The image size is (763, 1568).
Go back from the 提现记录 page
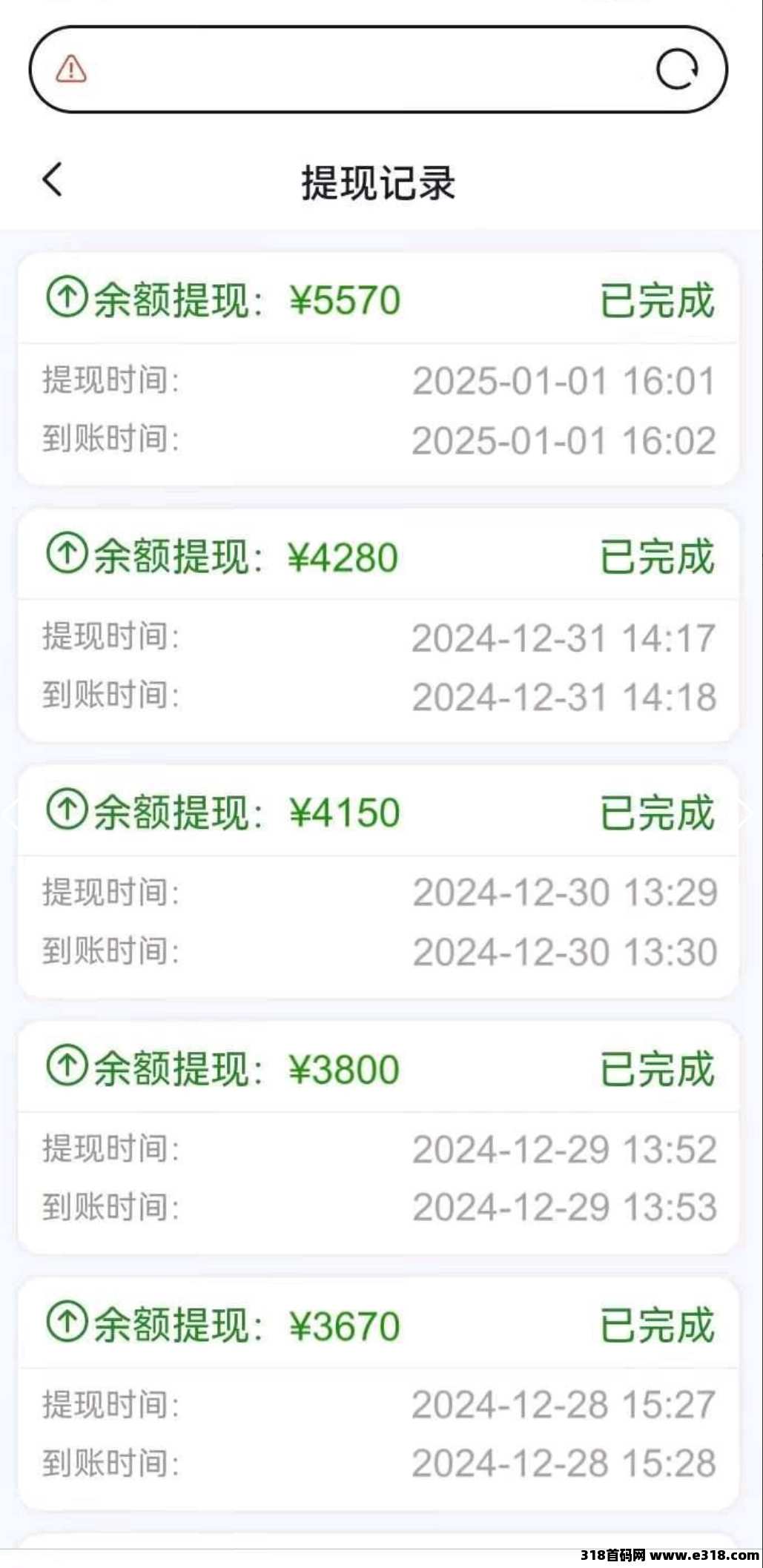pos(53,180)
